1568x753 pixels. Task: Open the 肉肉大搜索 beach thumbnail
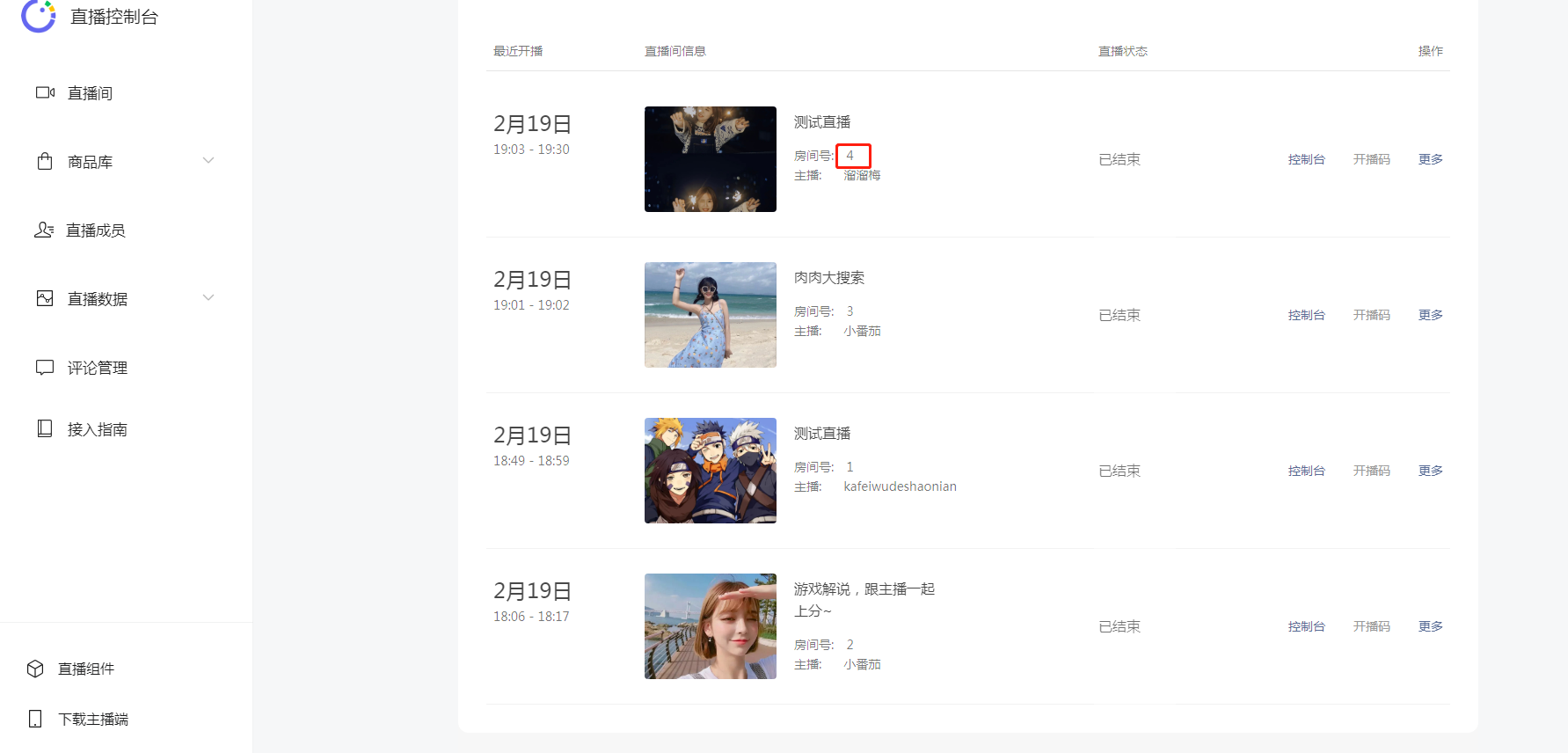(x=710, y=315)
